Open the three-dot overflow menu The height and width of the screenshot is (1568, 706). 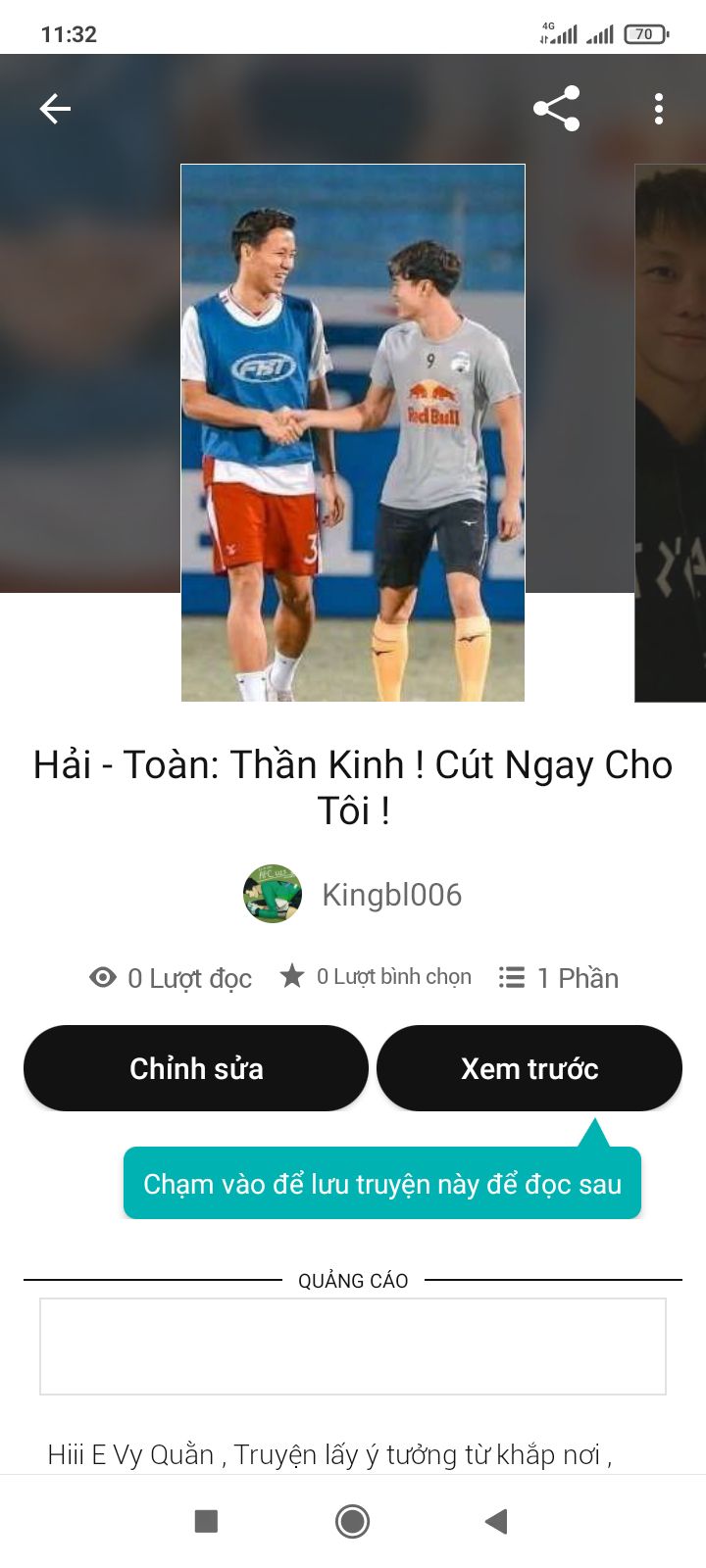coord(659,109)
